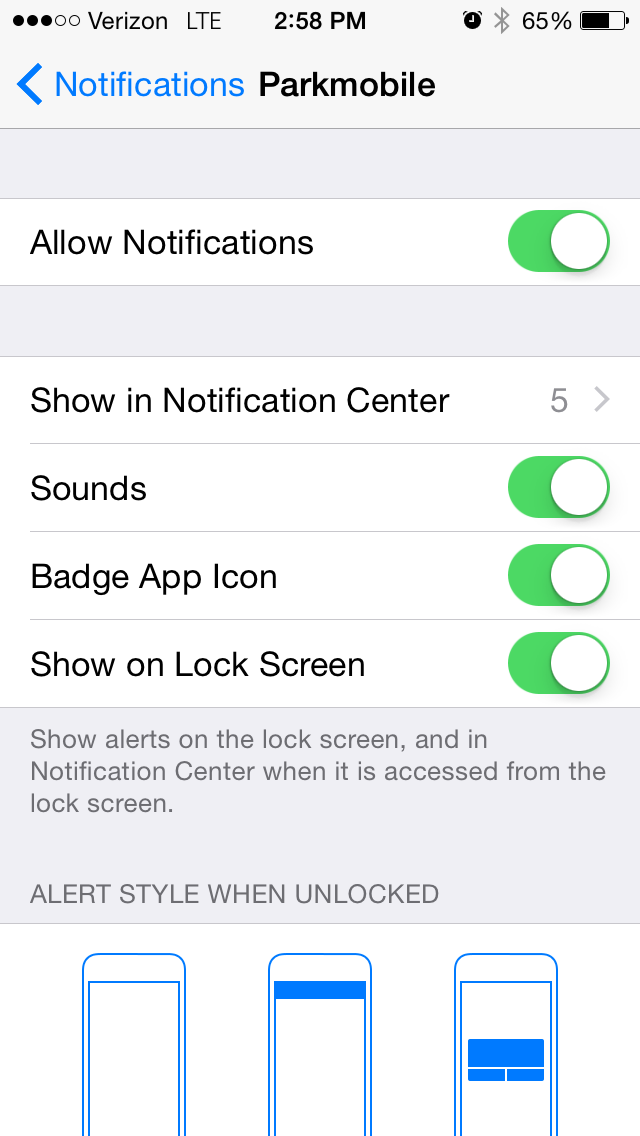Select the no-alert phone style
The height and width of the screenshot is (1136, 640).
point(134,1045)
